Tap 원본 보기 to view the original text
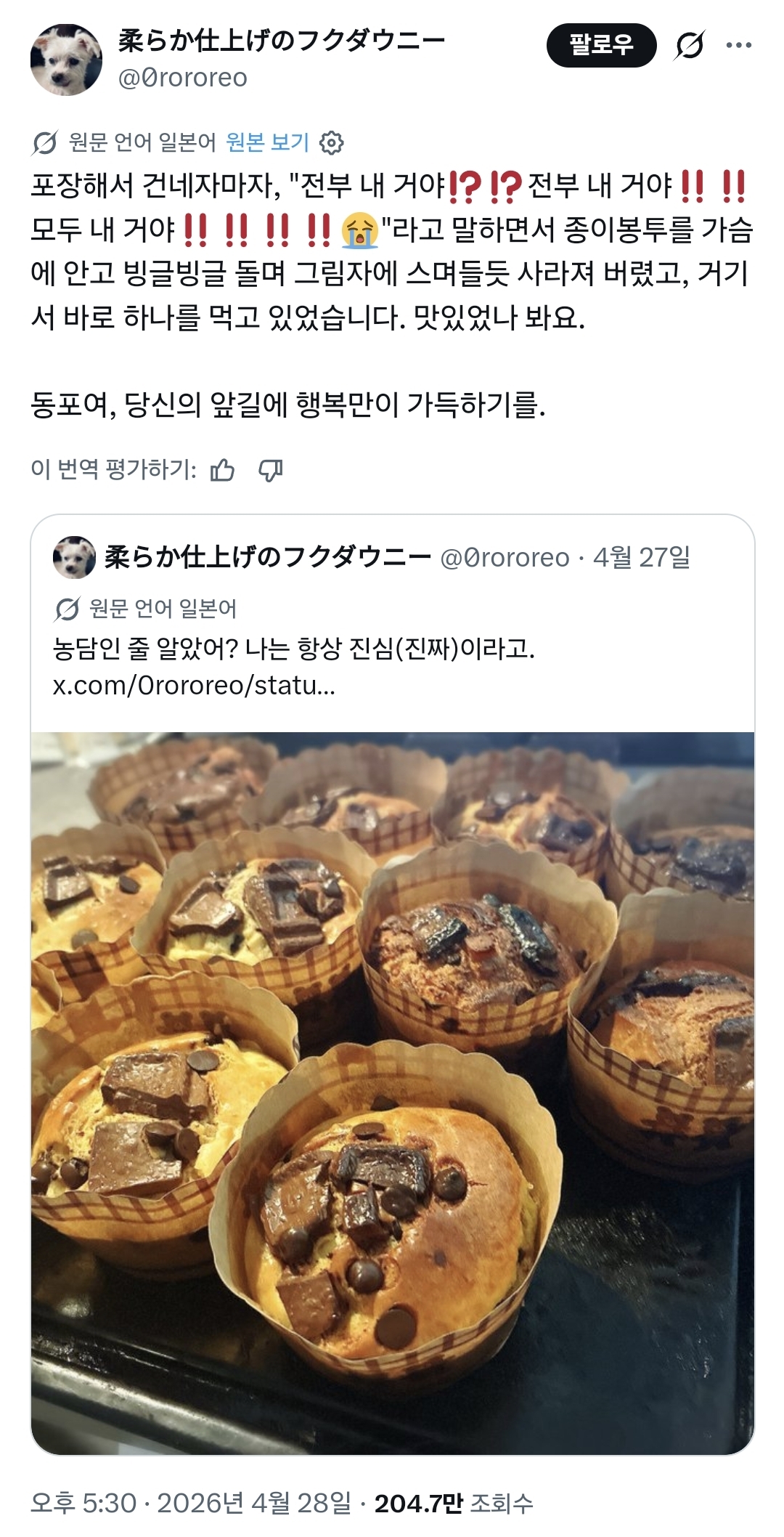The width and height of the screenshot is (784, 1537). 267,142
